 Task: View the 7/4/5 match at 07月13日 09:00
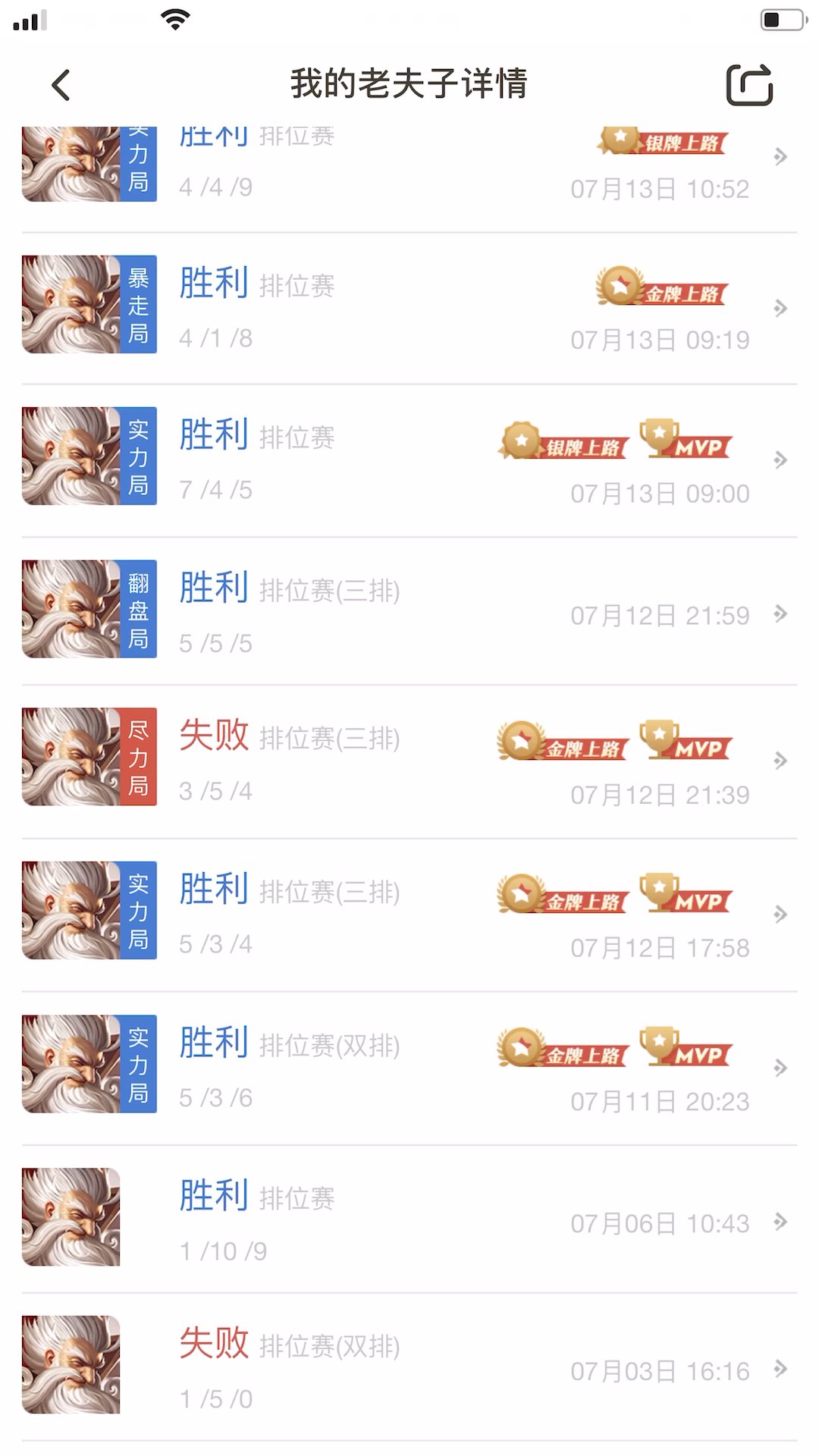tap(409, 460)
